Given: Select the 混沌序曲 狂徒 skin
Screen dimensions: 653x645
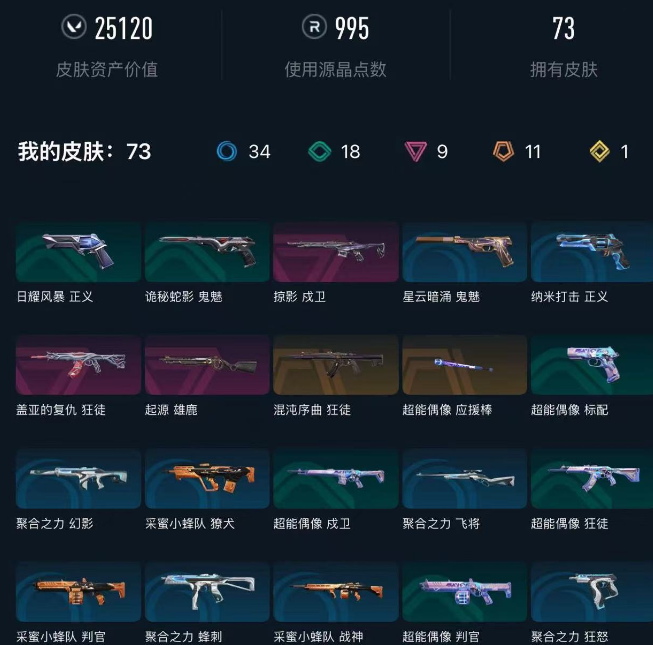Looking at the screenshot, I should pyautogui.click(x=336, y=365).
